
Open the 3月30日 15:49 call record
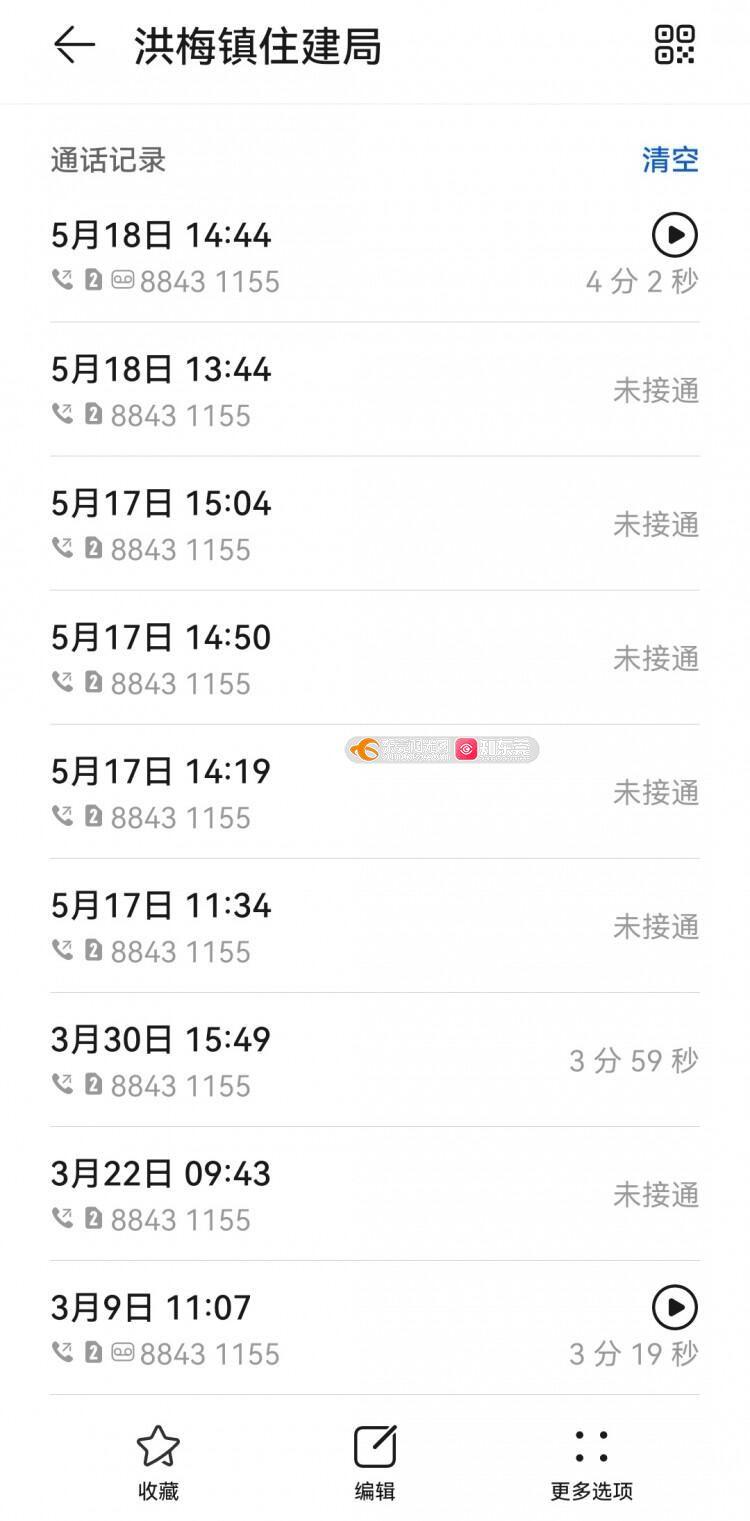pos(375,1060)
